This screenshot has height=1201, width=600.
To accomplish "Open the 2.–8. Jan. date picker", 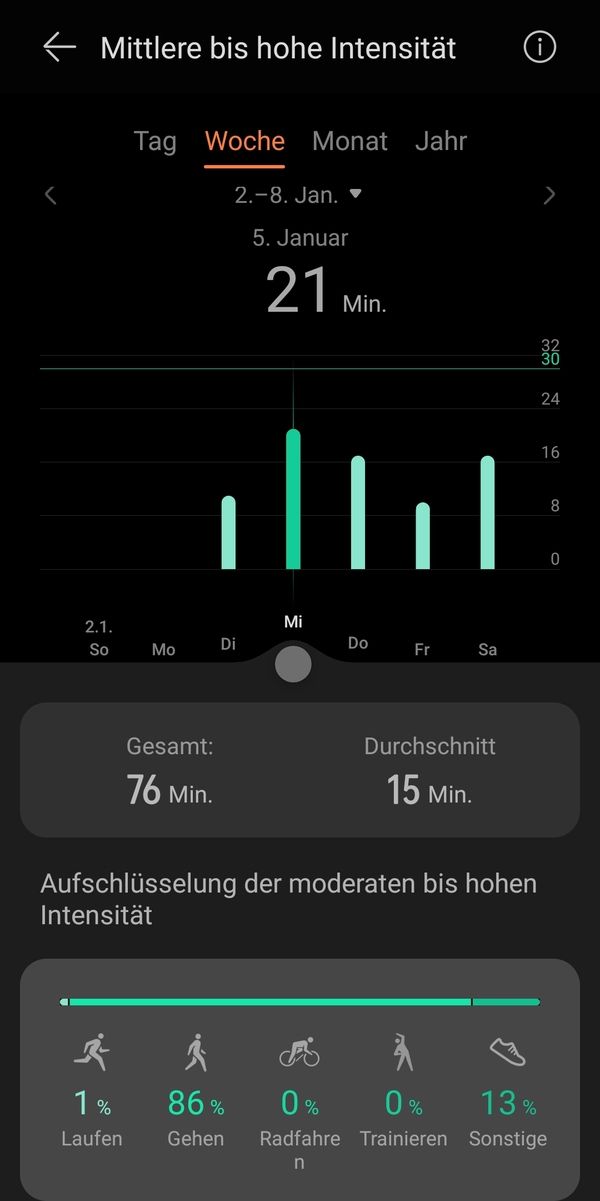I will [298, 195].
